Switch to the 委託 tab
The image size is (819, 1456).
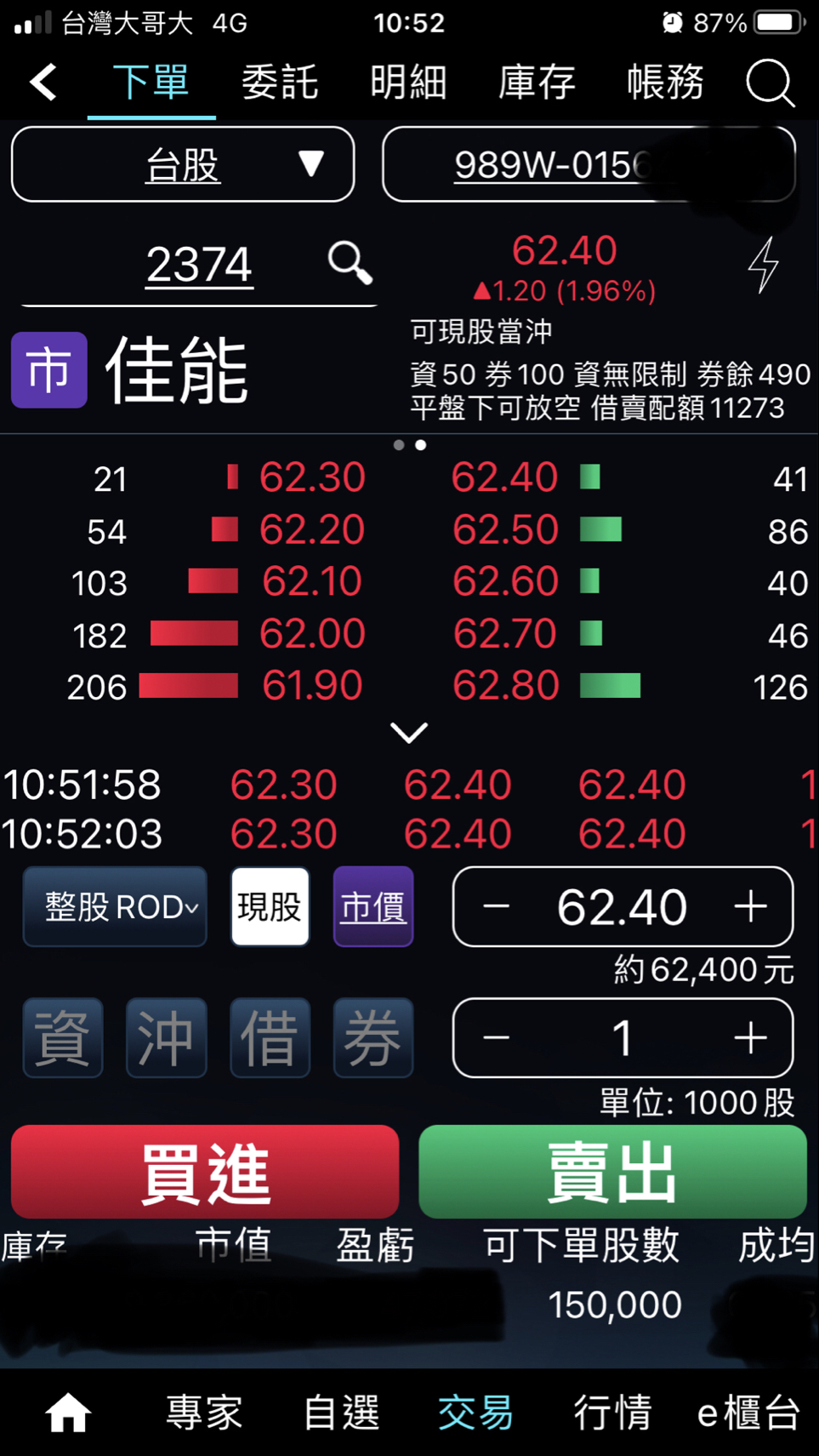[x=280, y=83]
